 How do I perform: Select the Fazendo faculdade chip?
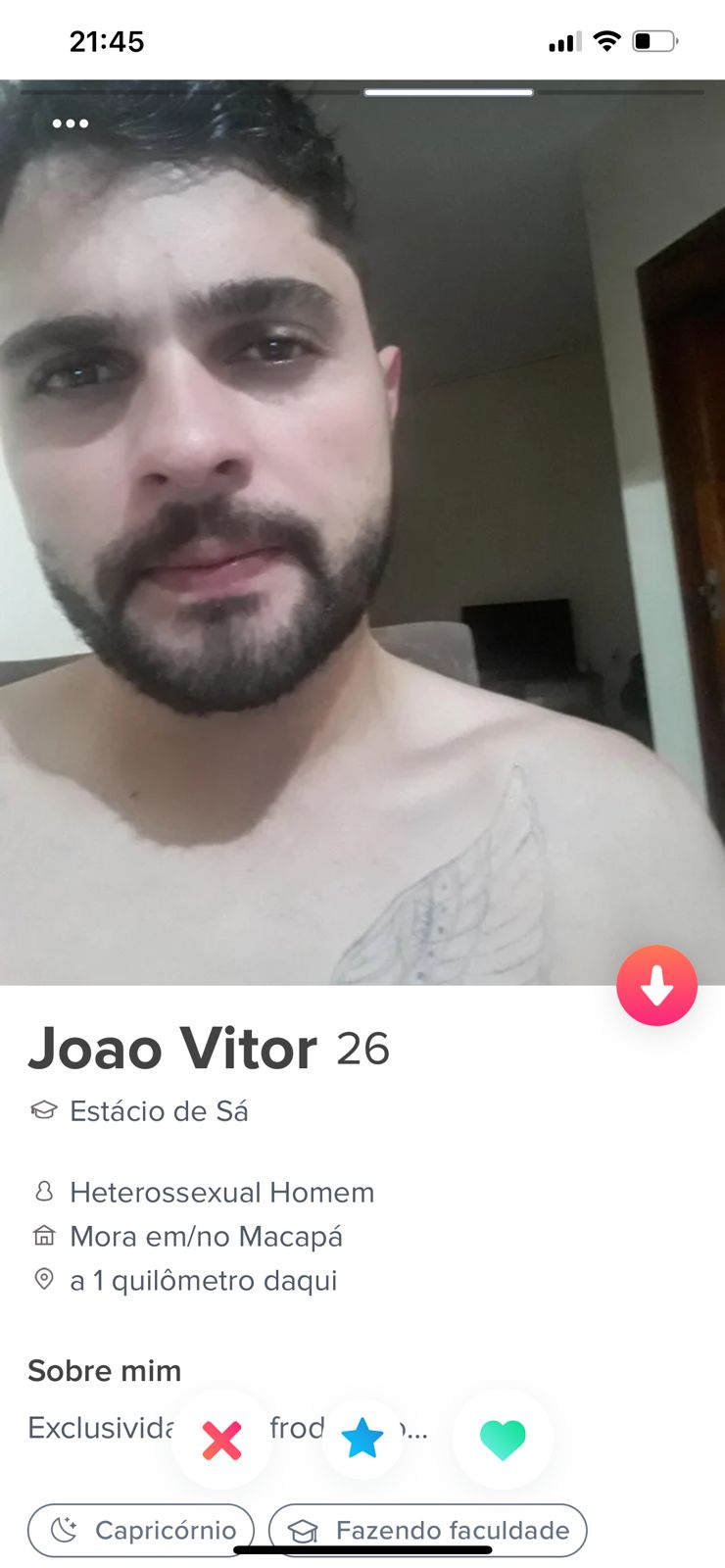tap(428, 1530)
